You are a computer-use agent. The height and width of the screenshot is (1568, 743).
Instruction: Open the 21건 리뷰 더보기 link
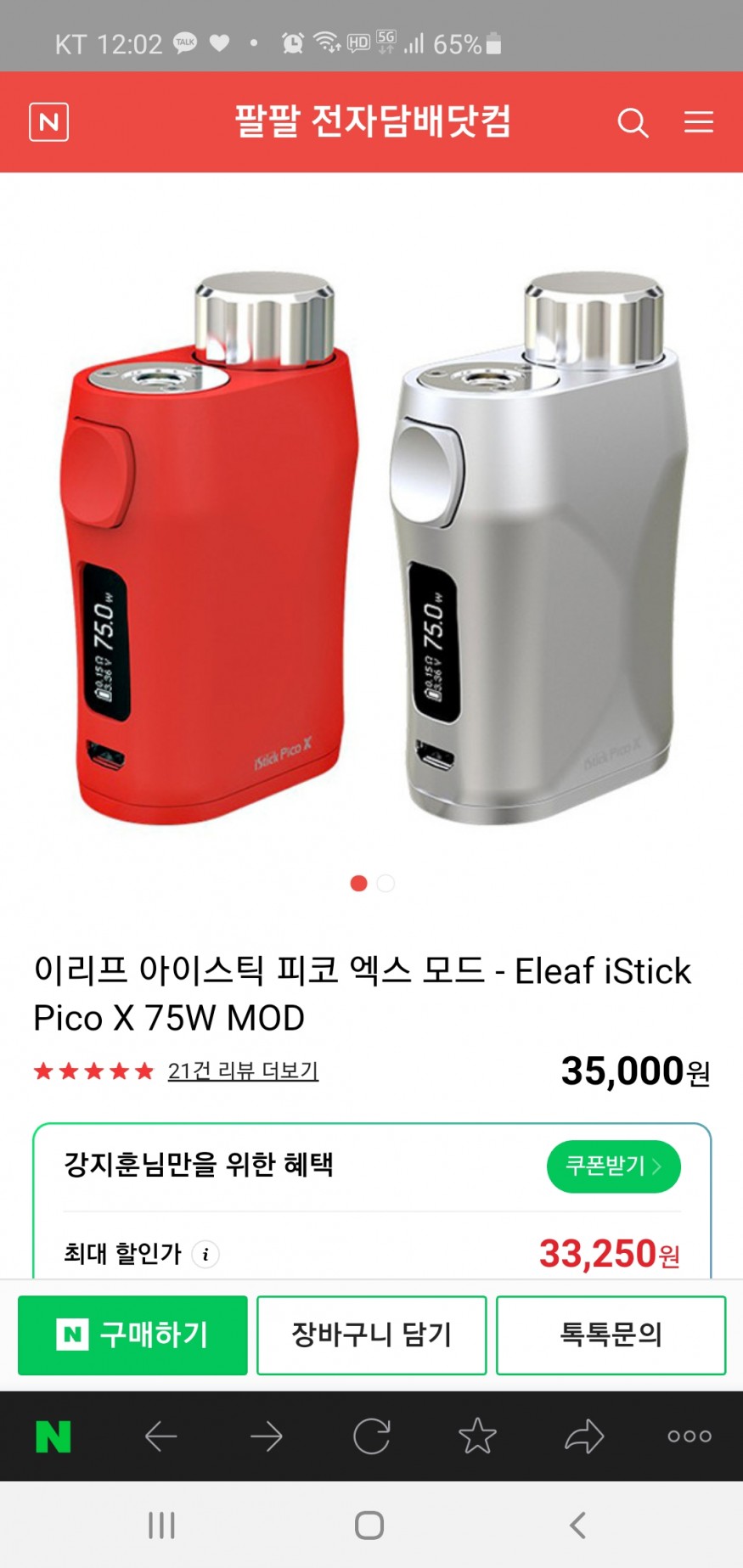243,1071
